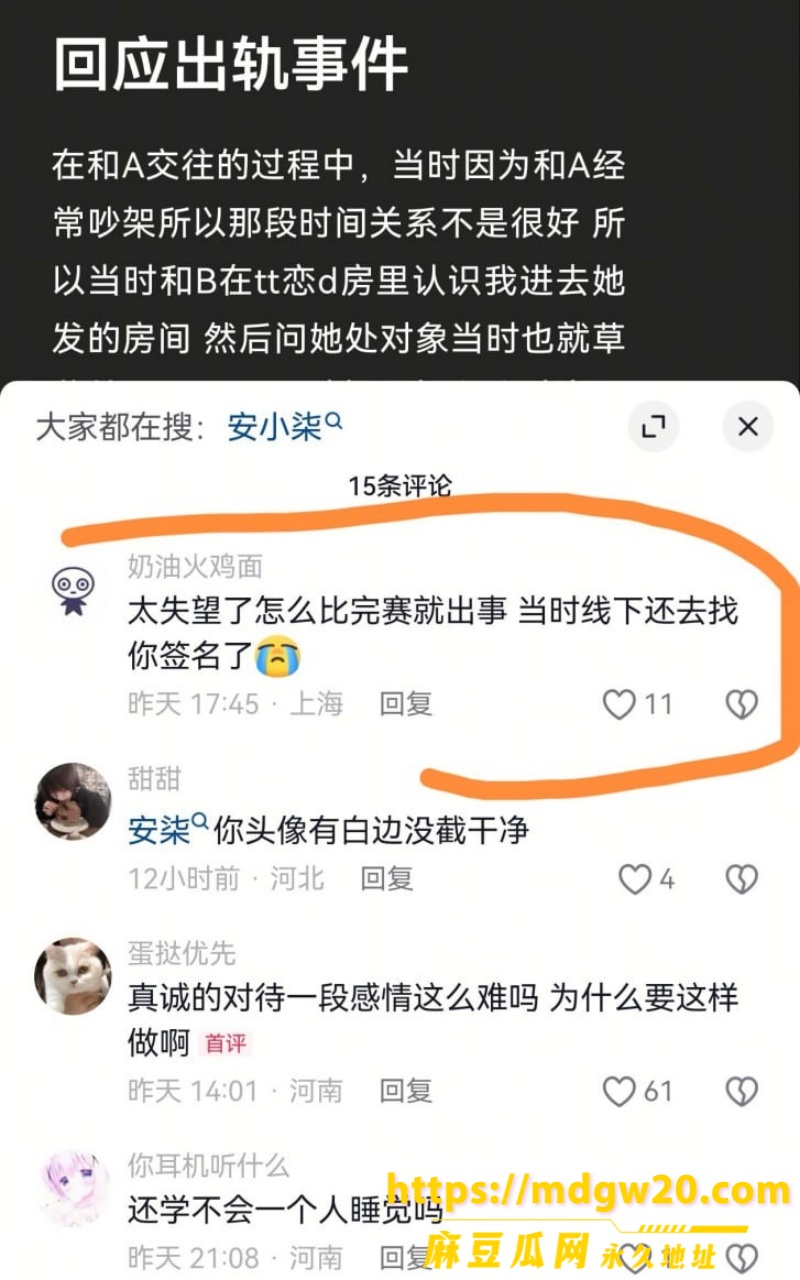Image resolution: width=800 pixels, height=1280 pixels.
Task: Open trending search 安小柒
Action: 285,427
